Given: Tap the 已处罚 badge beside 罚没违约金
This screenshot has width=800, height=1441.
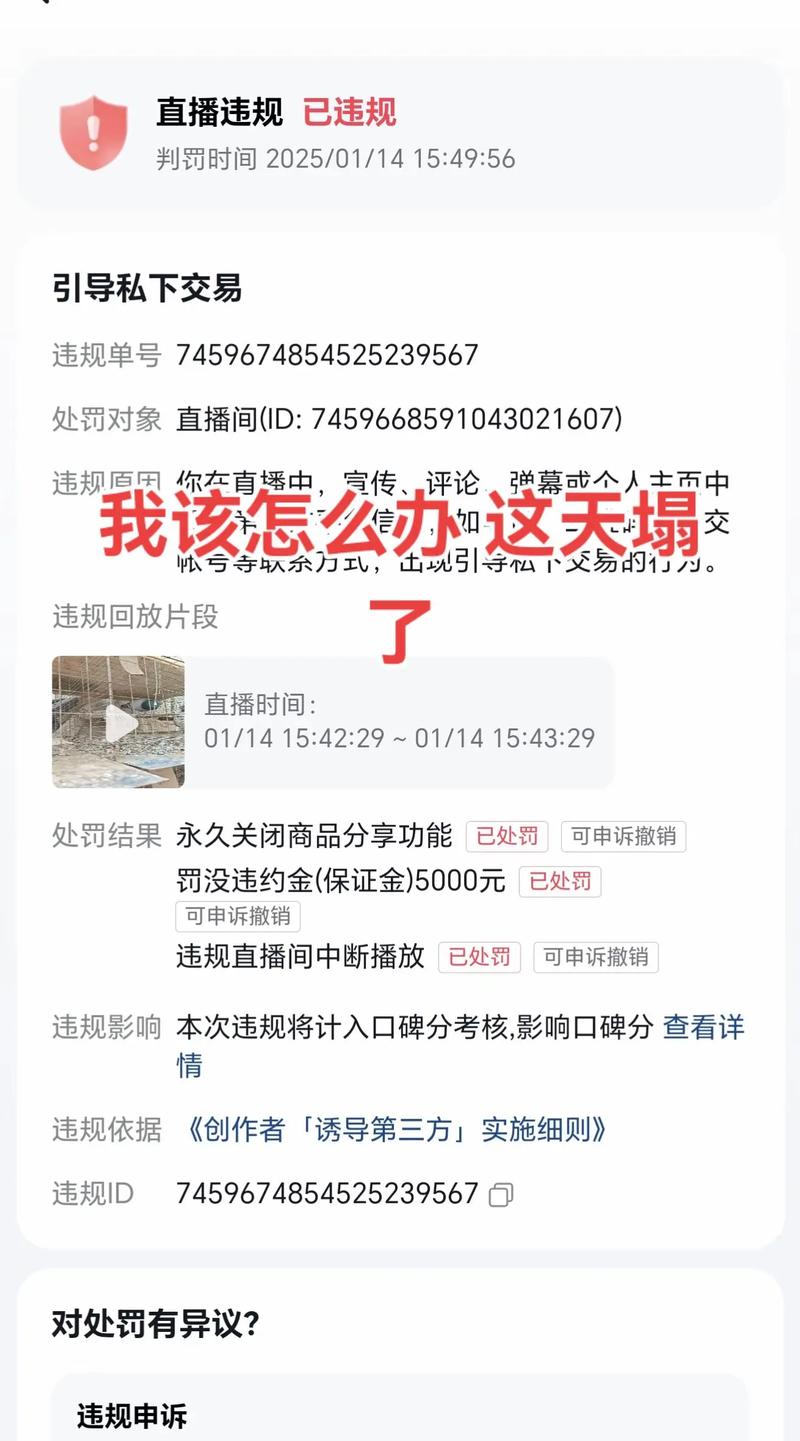Looking at the screenshot, I should coord(559,881).
